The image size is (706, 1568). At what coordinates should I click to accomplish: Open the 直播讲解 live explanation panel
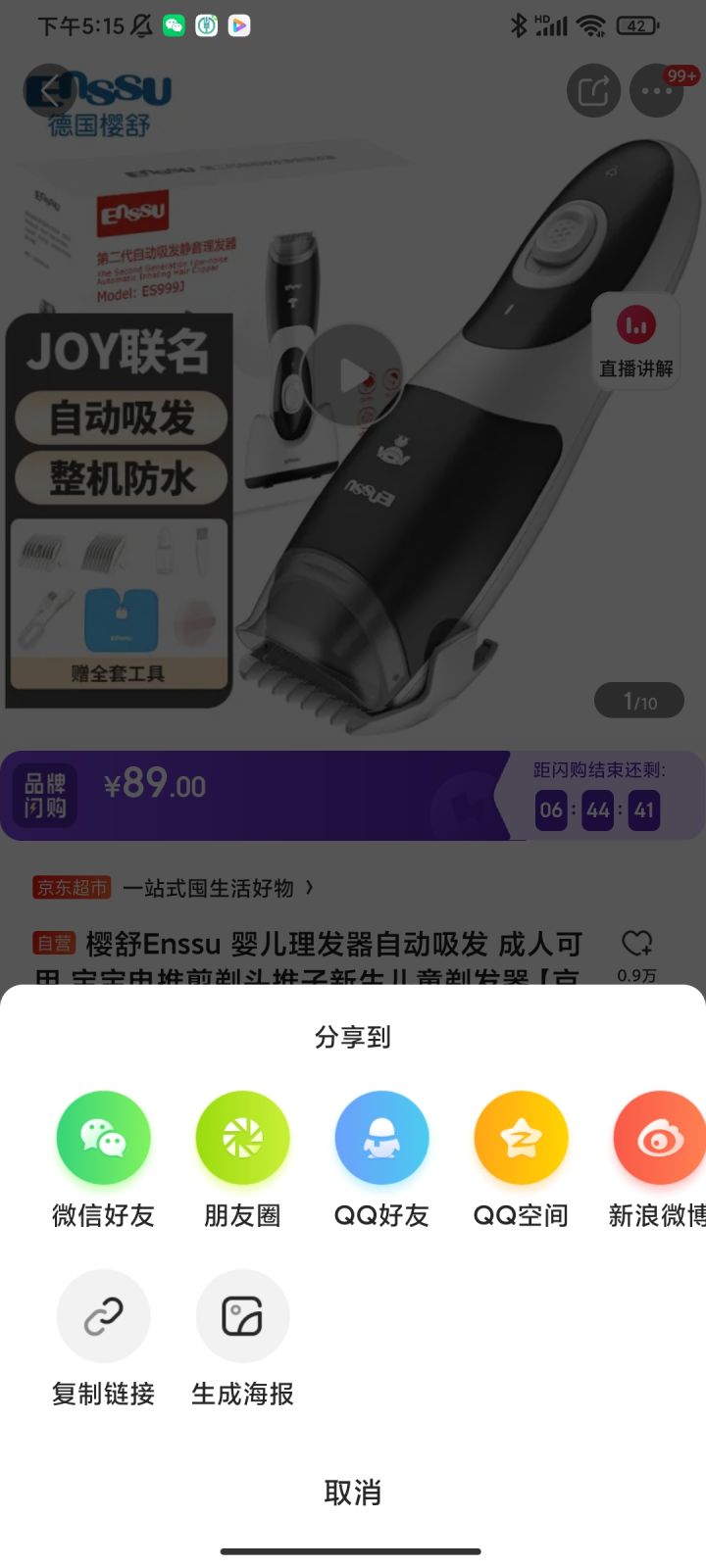[x=634, y=341]
